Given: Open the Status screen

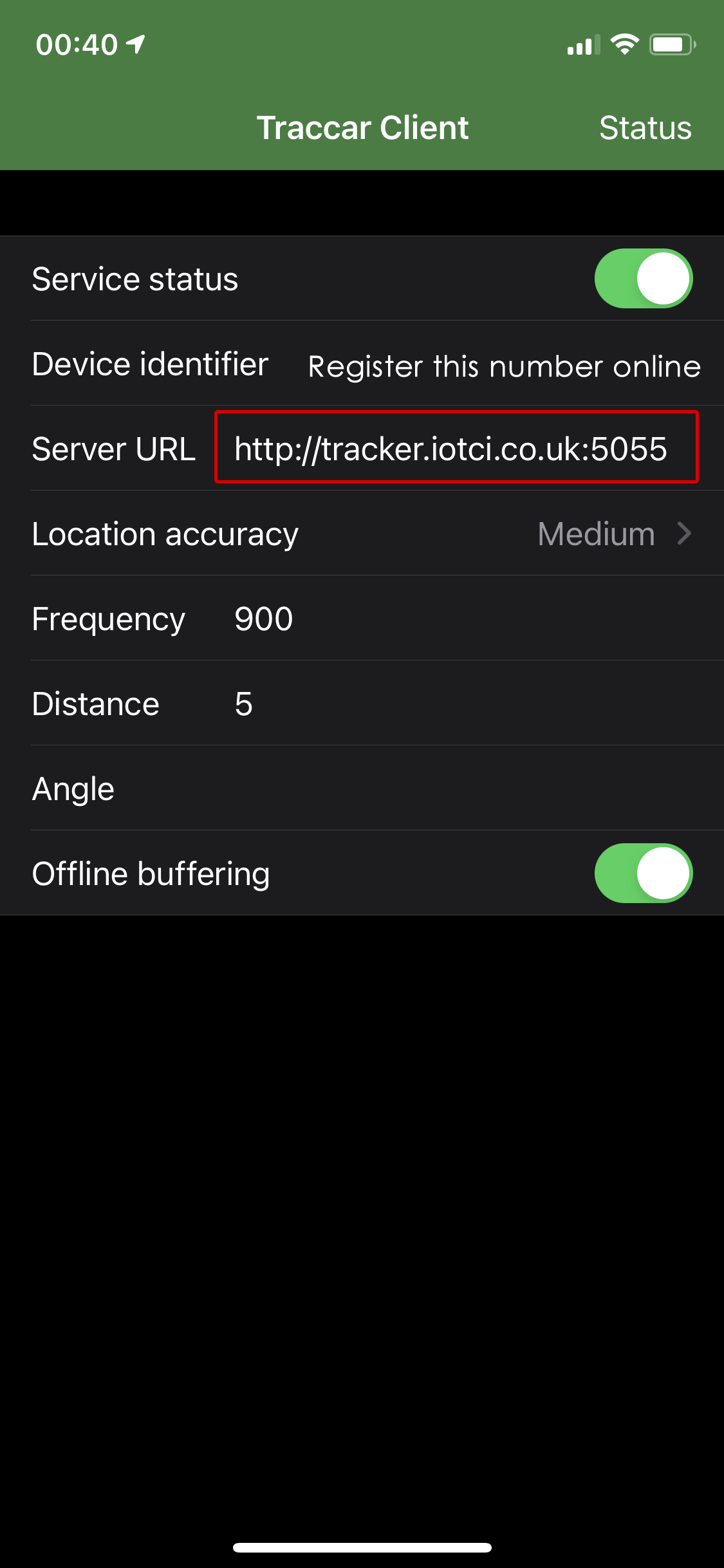Looking at the screenshot, I should (x=645, y=127).
